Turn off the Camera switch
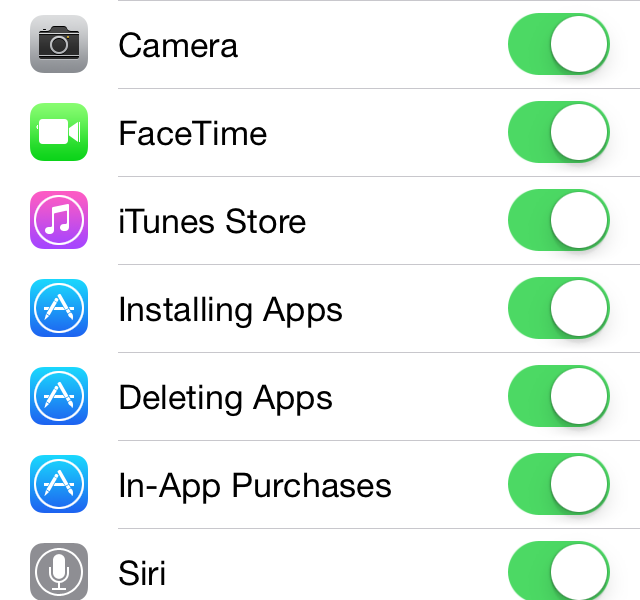640x600 pixels. [x=559, y=45]
